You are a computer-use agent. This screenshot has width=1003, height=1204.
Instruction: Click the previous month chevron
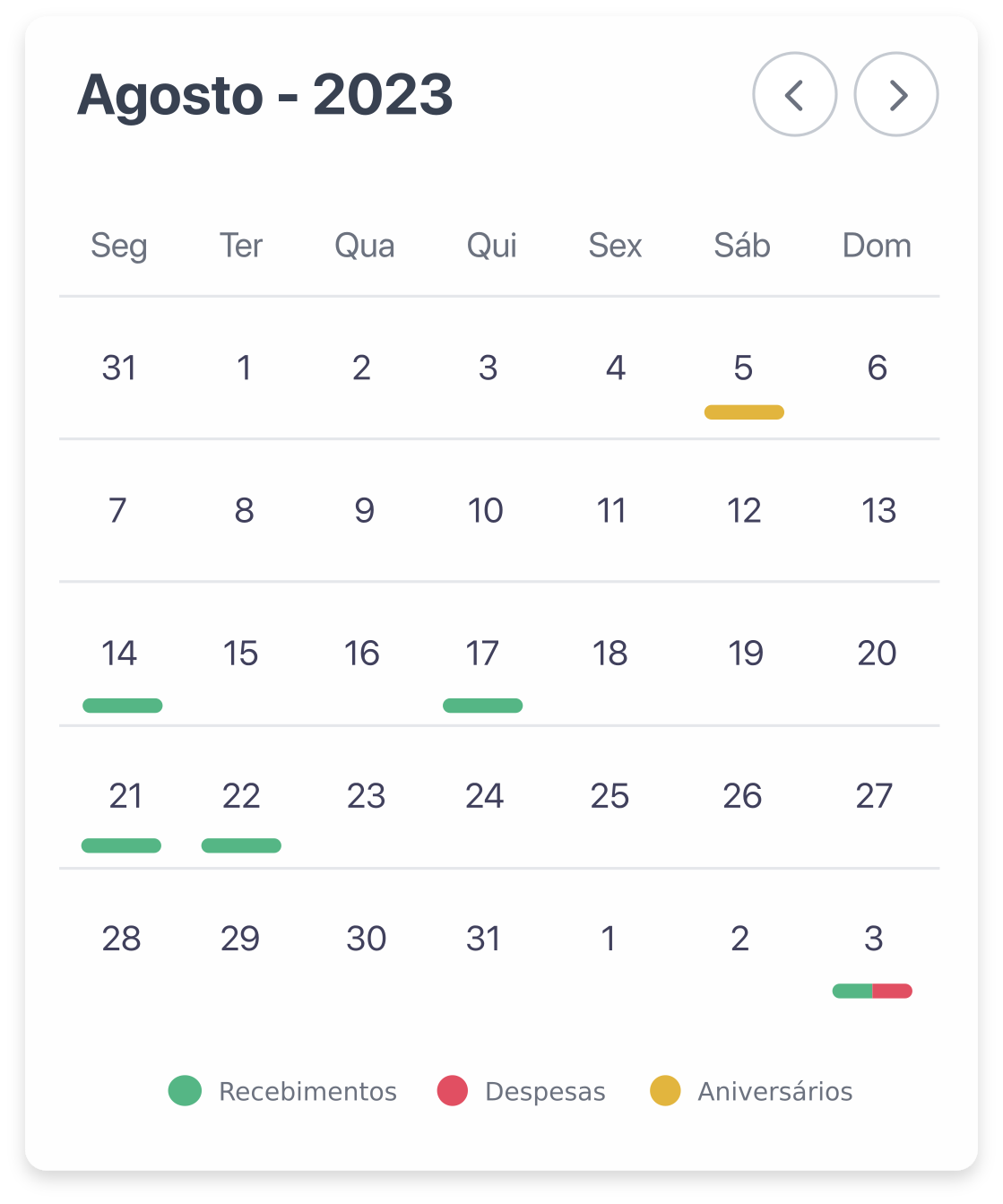[795, 94]
